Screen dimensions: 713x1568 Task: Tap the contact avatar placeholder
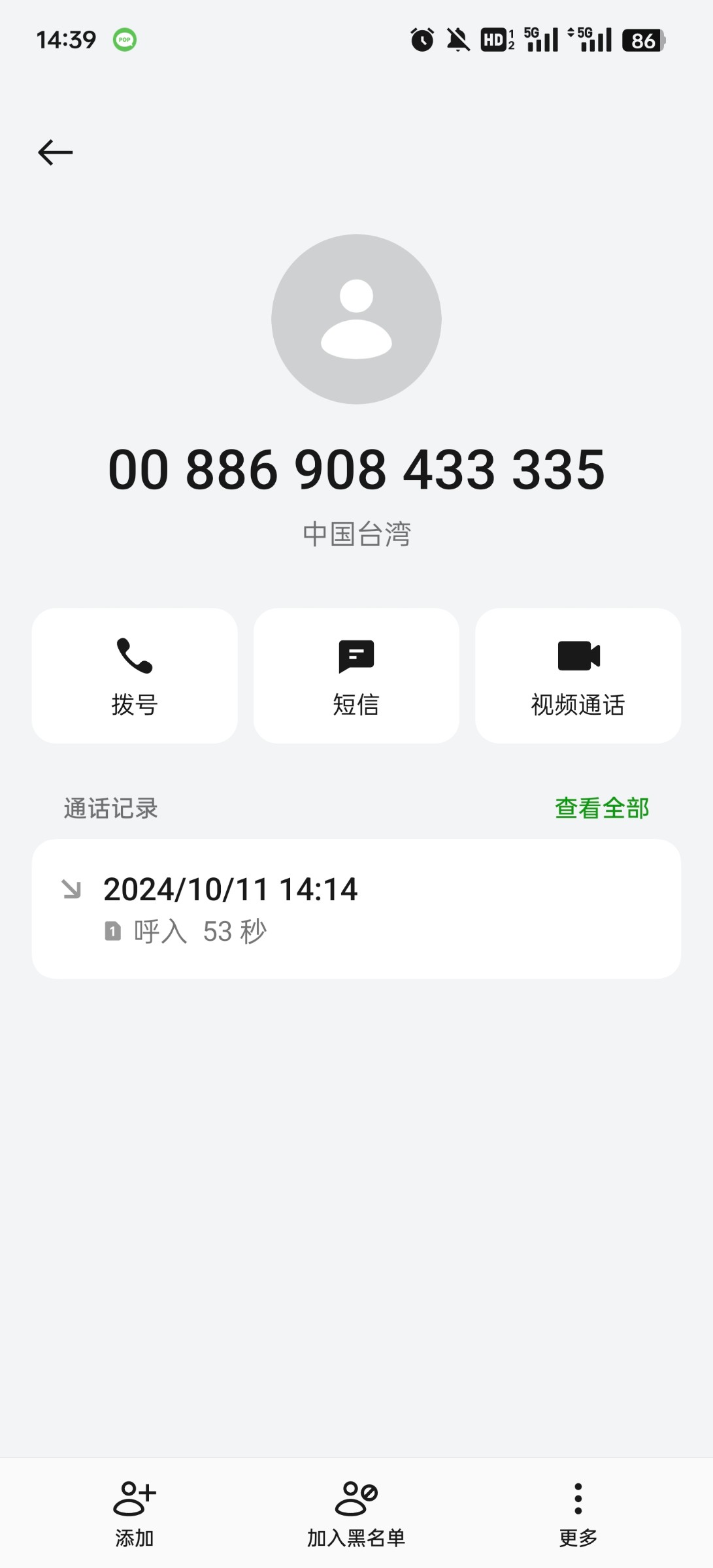pyautogui.click(x=356, y=319)
